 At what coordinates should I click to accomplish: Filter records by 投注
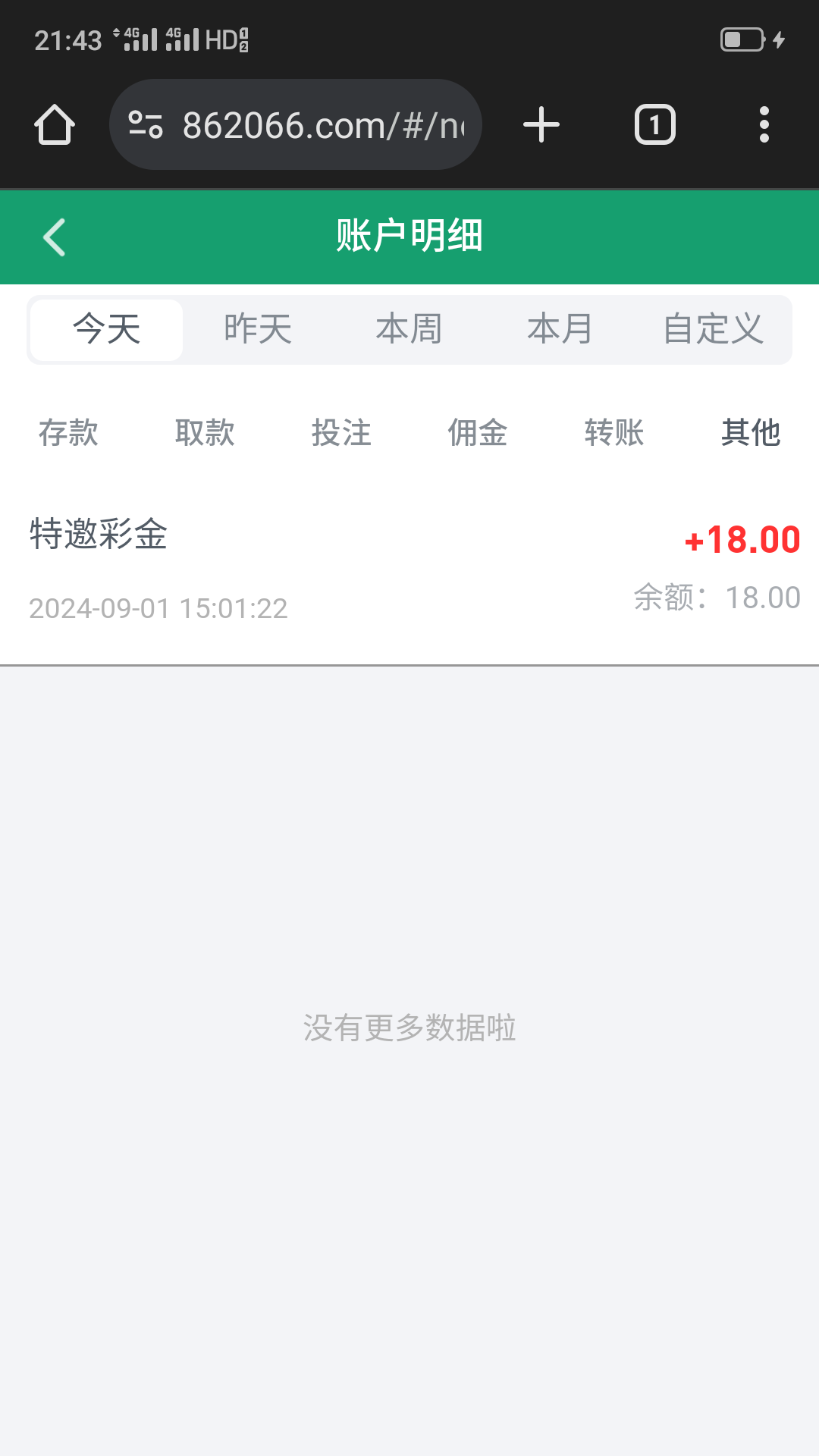341,433
